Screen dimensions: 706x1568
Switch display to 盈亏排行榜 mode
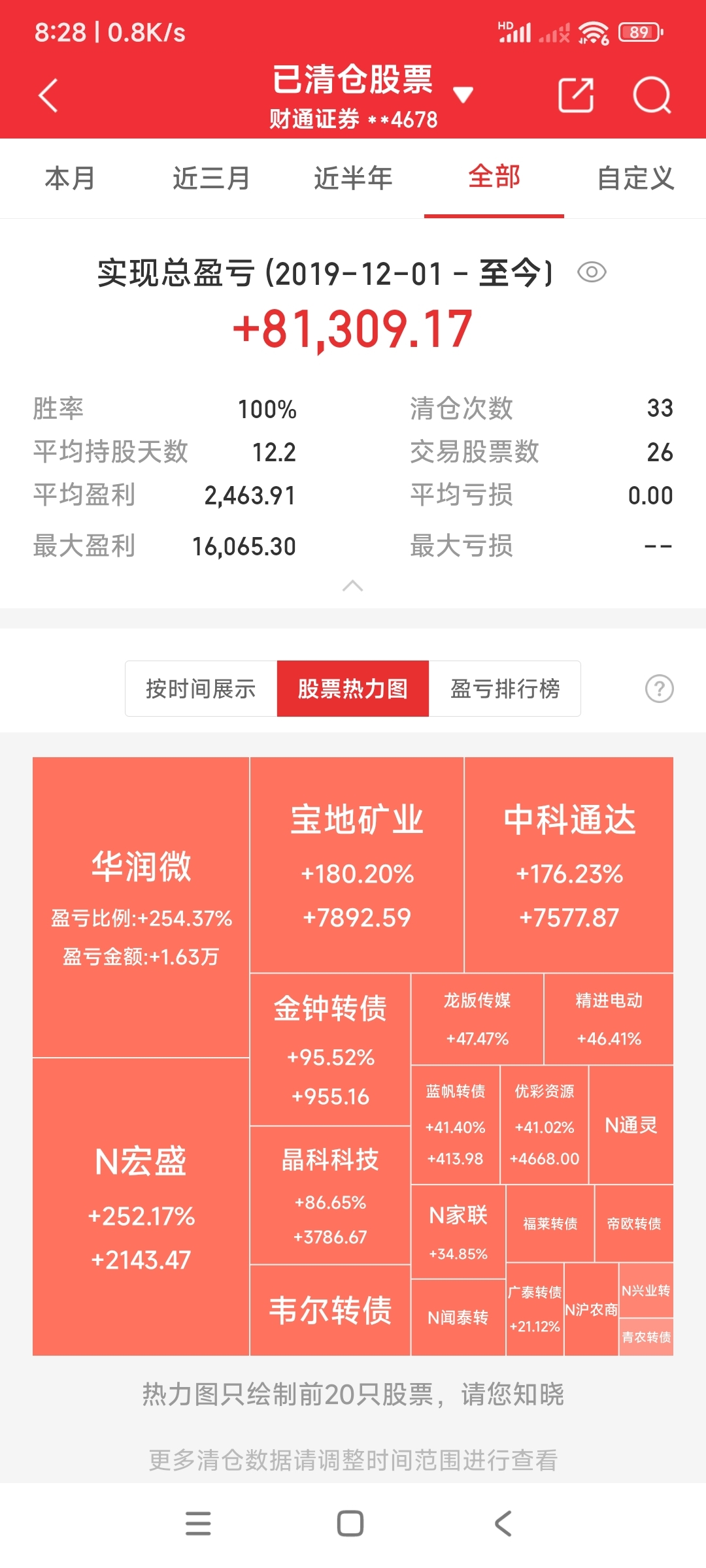[508, 689]
